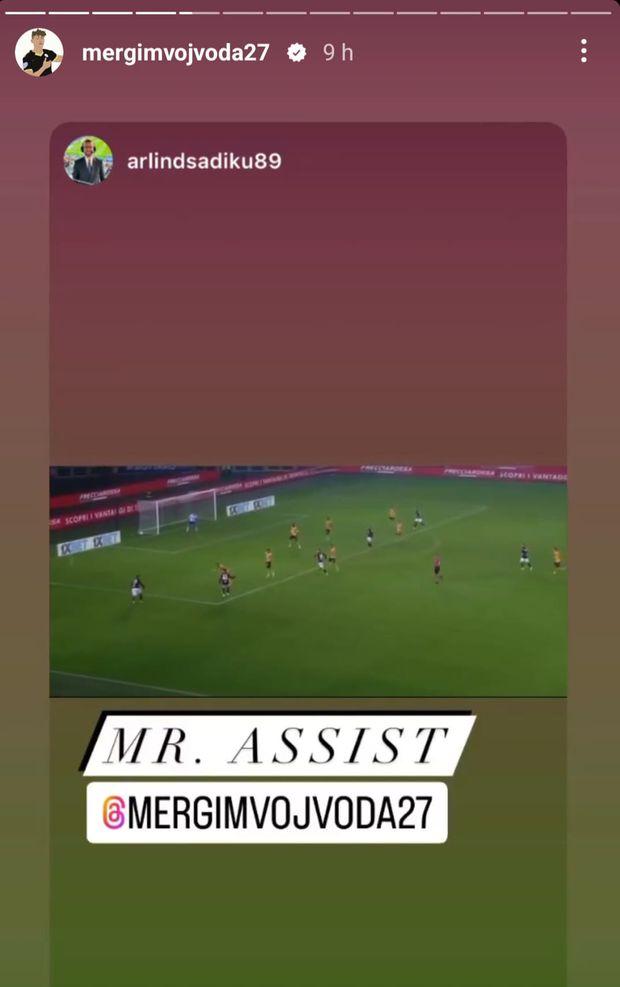Open mergimvojvoda27 username at top

tap(175, 53)
